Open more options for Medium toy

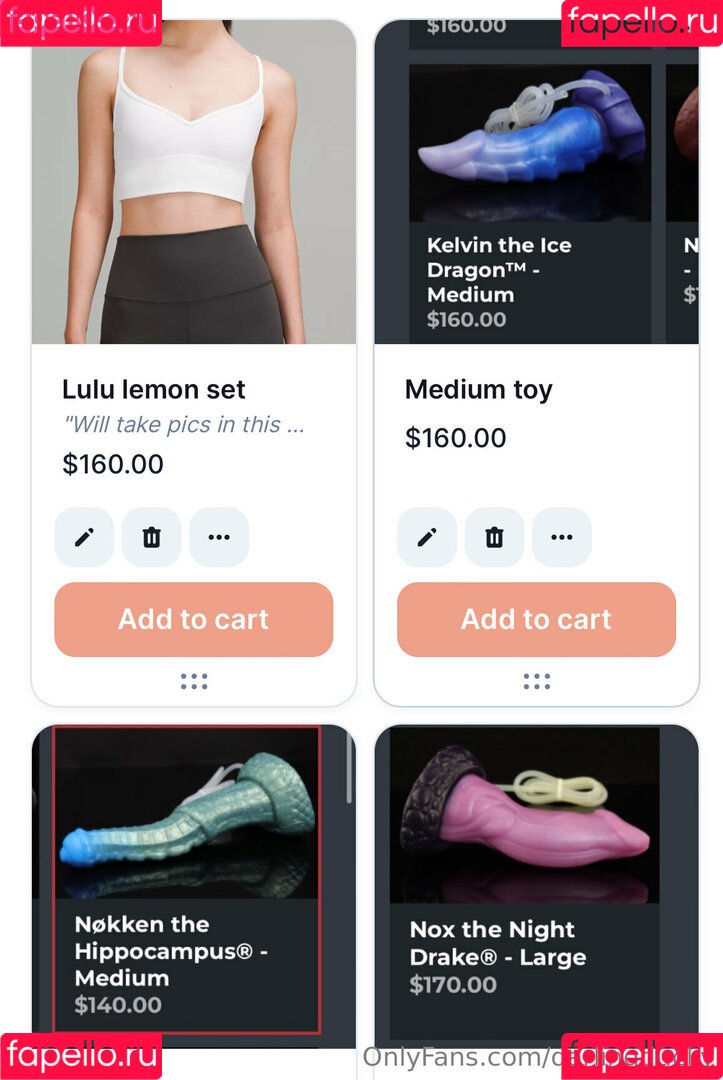click(562, 537)
